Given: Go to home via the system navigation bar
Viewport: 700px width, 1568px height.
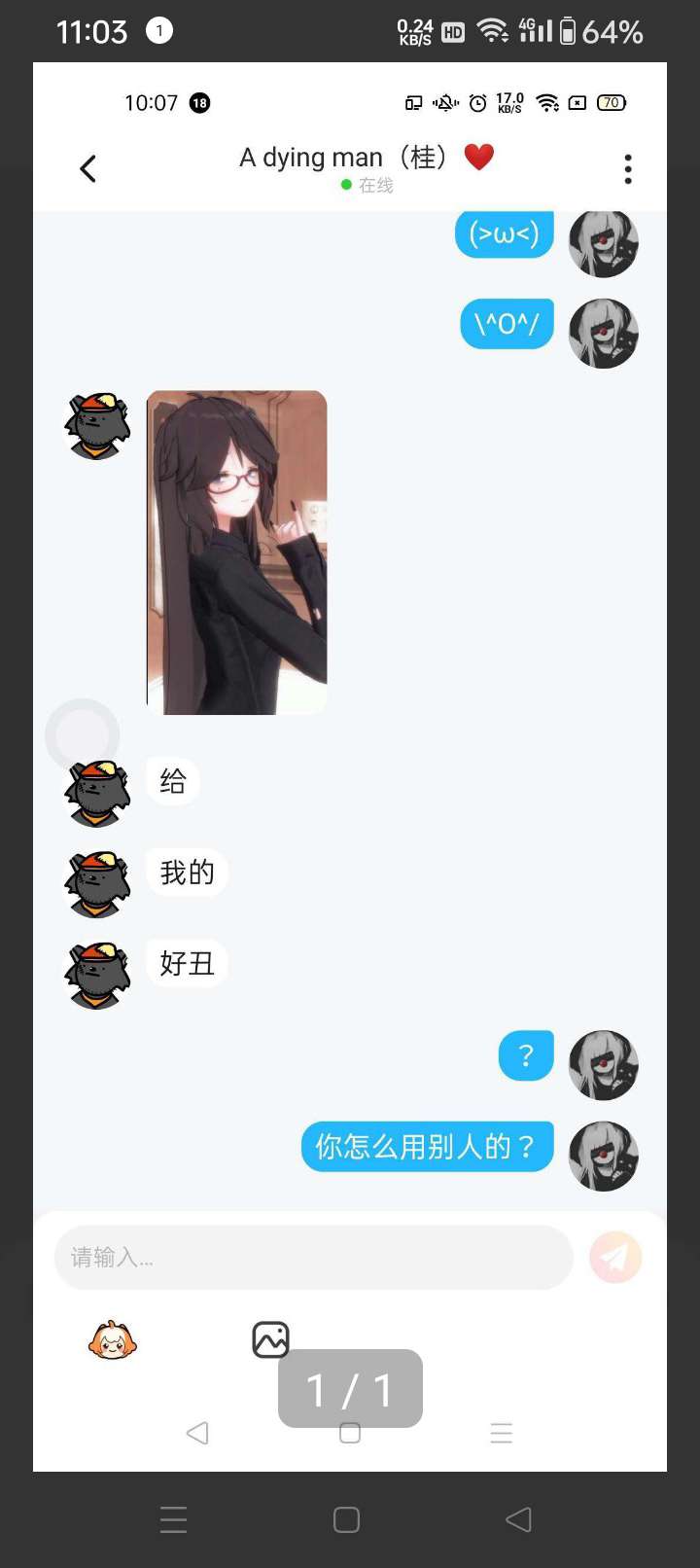Looking at the screenshot, I should 346,1519.
